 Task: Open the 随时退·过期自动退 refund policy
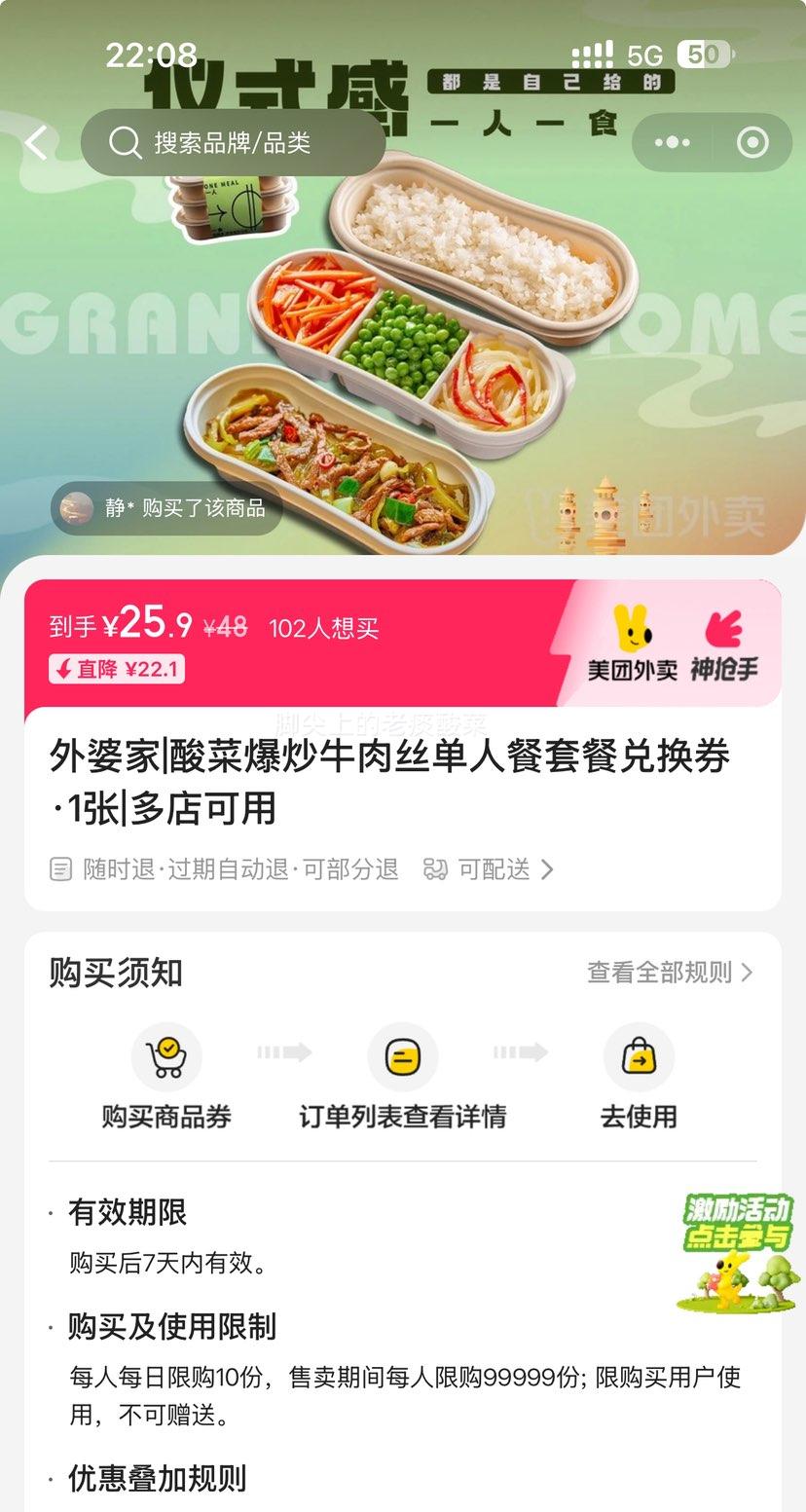[x=225, y=868]
